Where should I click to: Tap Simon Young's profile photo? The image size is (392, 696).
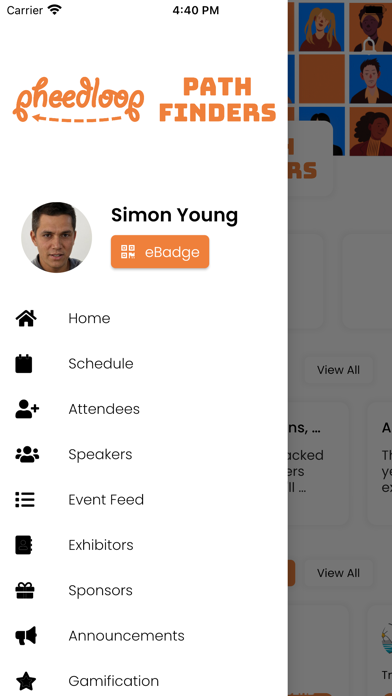pos(56,237)
